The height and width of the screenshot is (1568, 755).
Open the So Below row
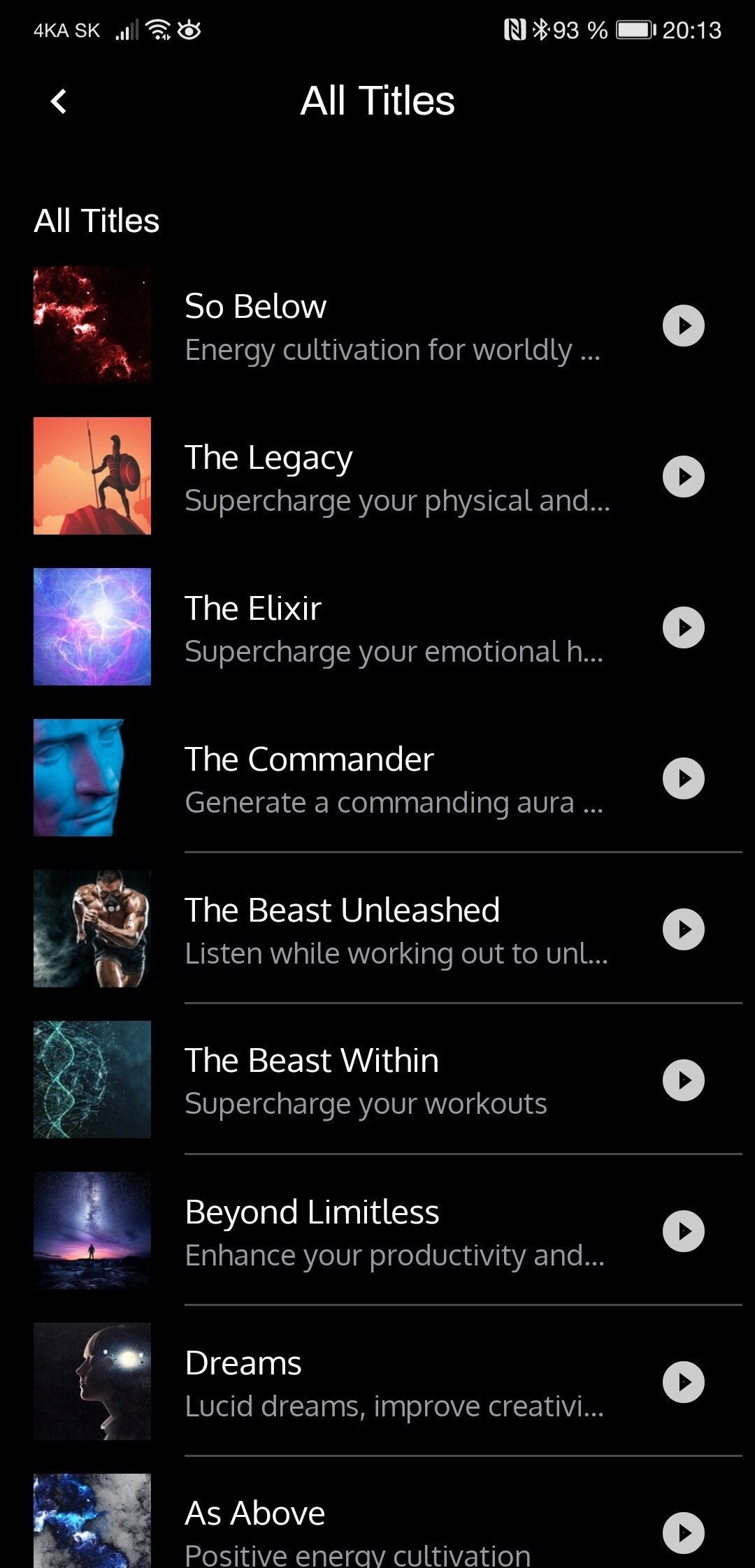pos(377,326)
